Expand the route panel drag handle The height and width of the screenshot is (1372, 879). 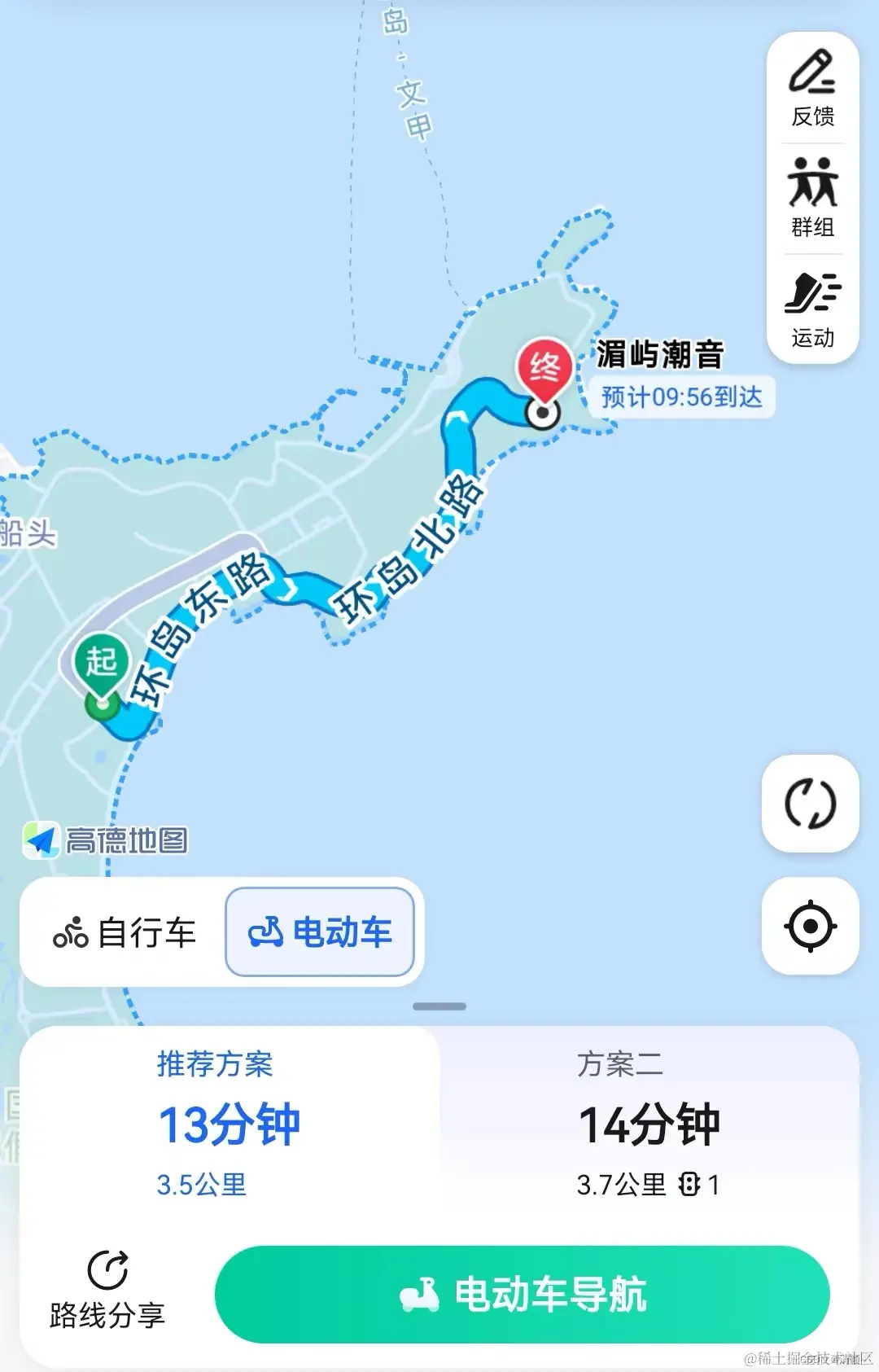[x=439, y=1006]
